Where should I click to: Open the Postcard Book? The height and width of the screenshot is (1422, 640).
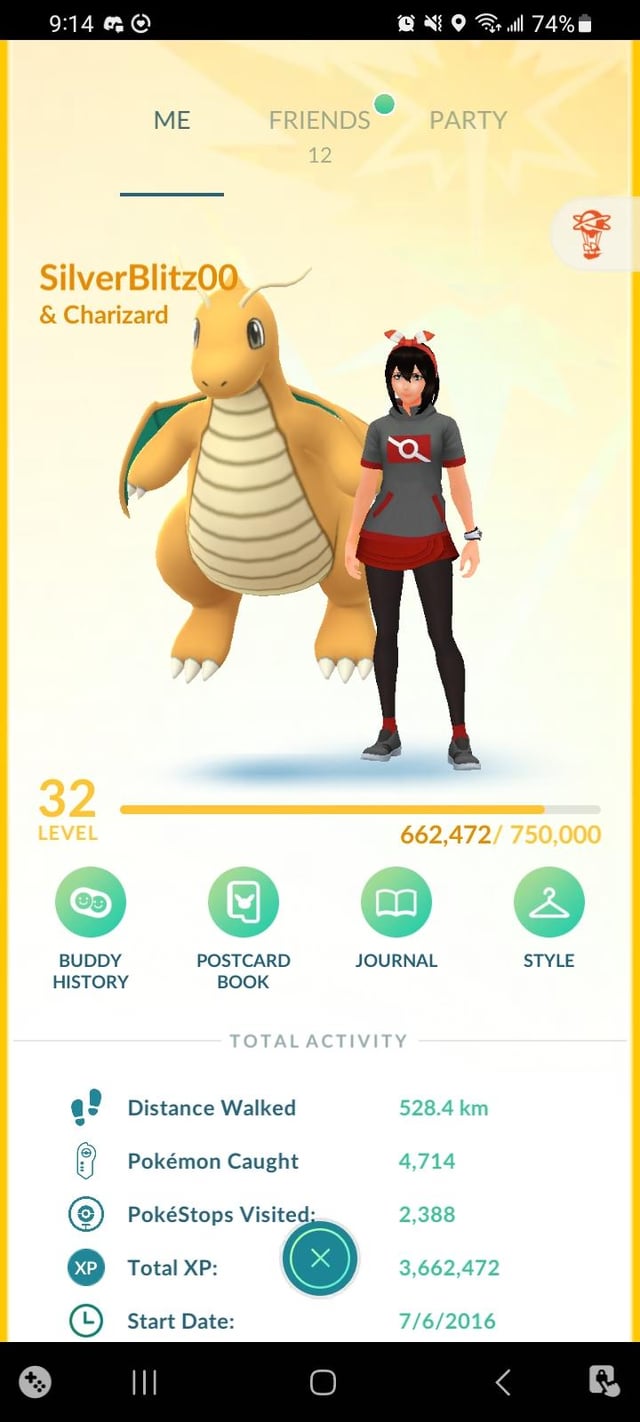243,903
